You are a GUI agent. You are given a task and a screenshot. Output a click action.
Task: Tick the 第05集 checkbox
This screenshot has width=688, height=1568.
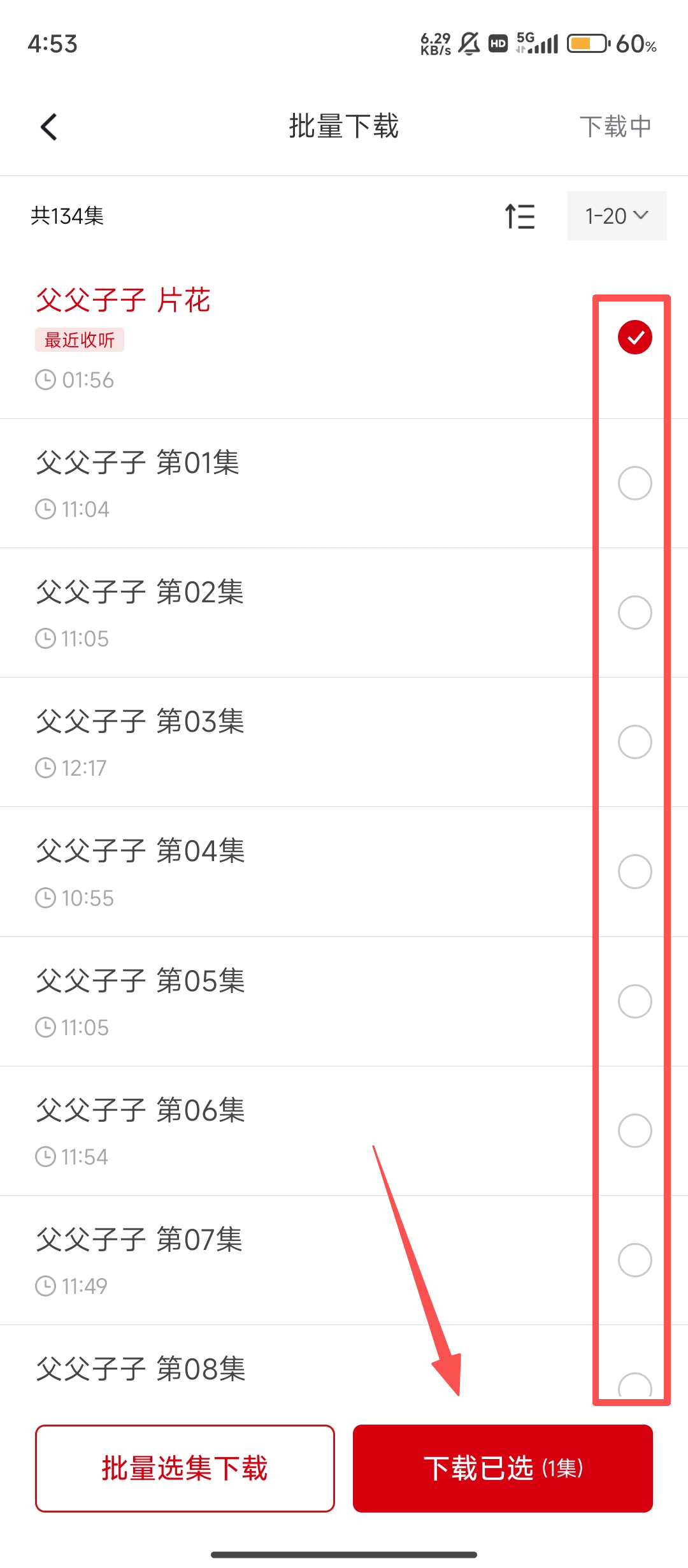tap(634, 1001)
